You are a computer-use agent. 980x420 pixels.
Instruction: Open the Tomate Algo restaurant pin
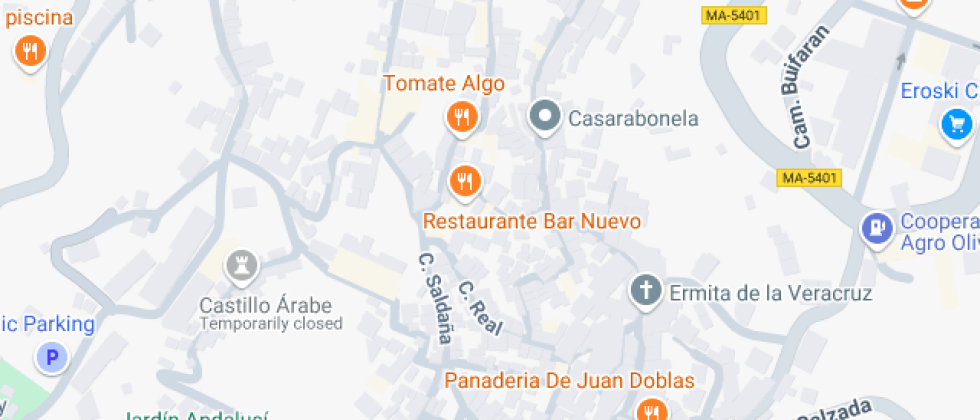click(x=461, y=117)
